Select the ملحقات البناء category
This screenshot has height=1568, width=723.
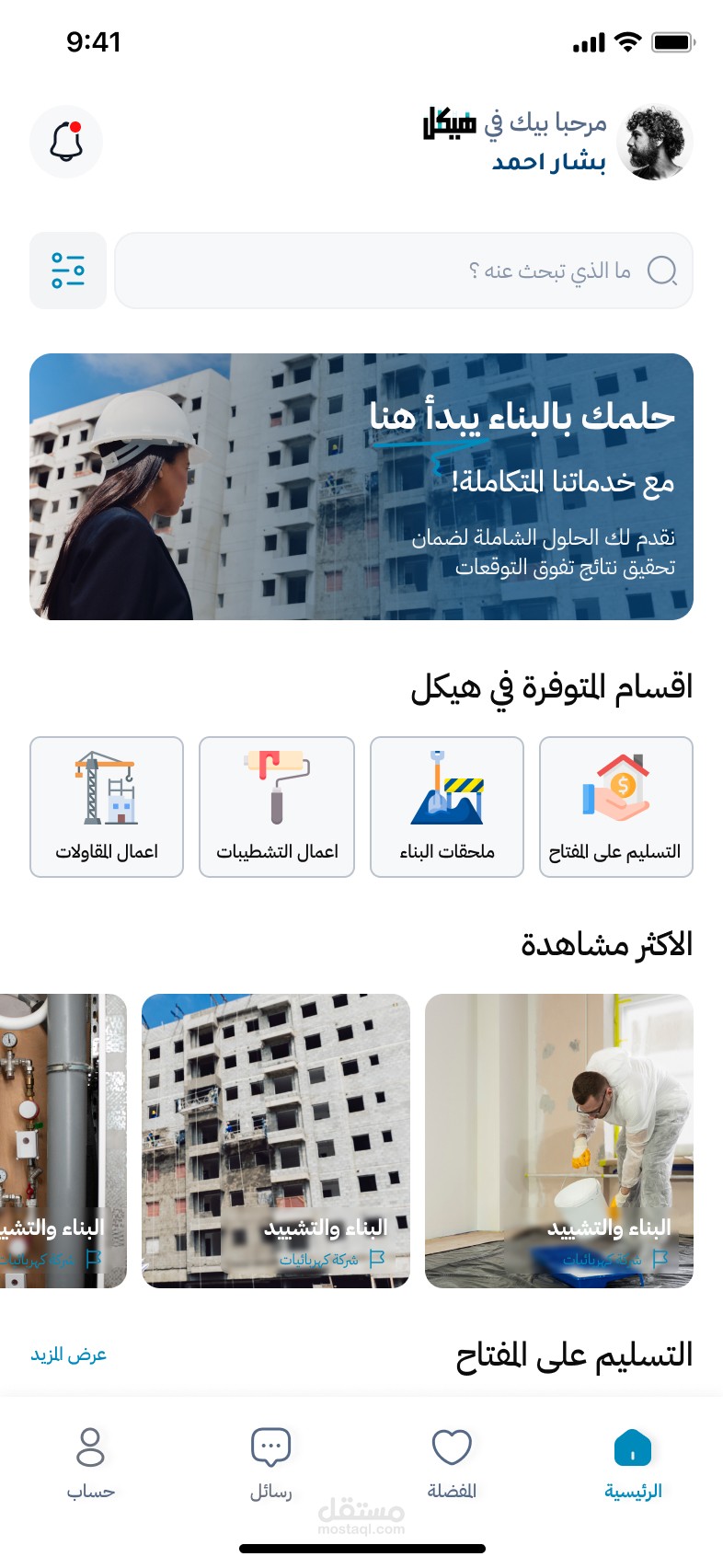click(447, 807)
